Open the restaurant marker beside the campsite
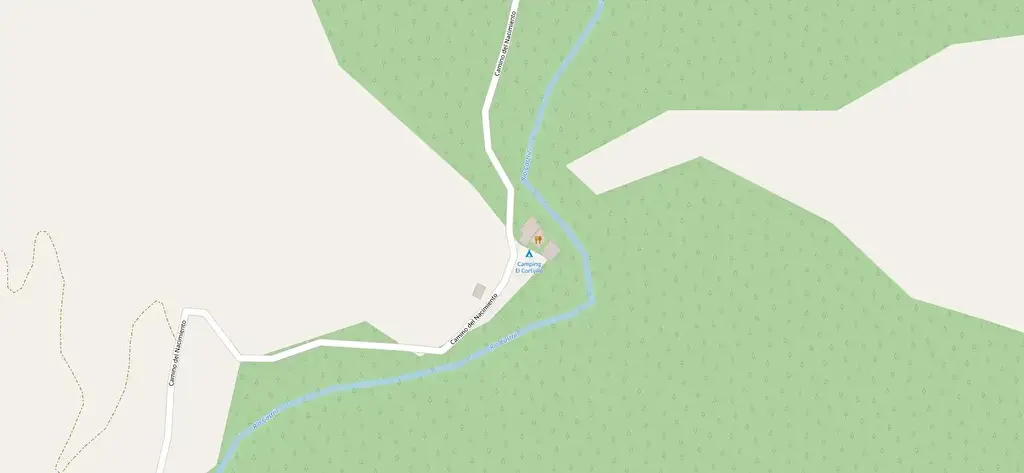The height and width of the screenshot is (473, 1024). pos(538,239)
